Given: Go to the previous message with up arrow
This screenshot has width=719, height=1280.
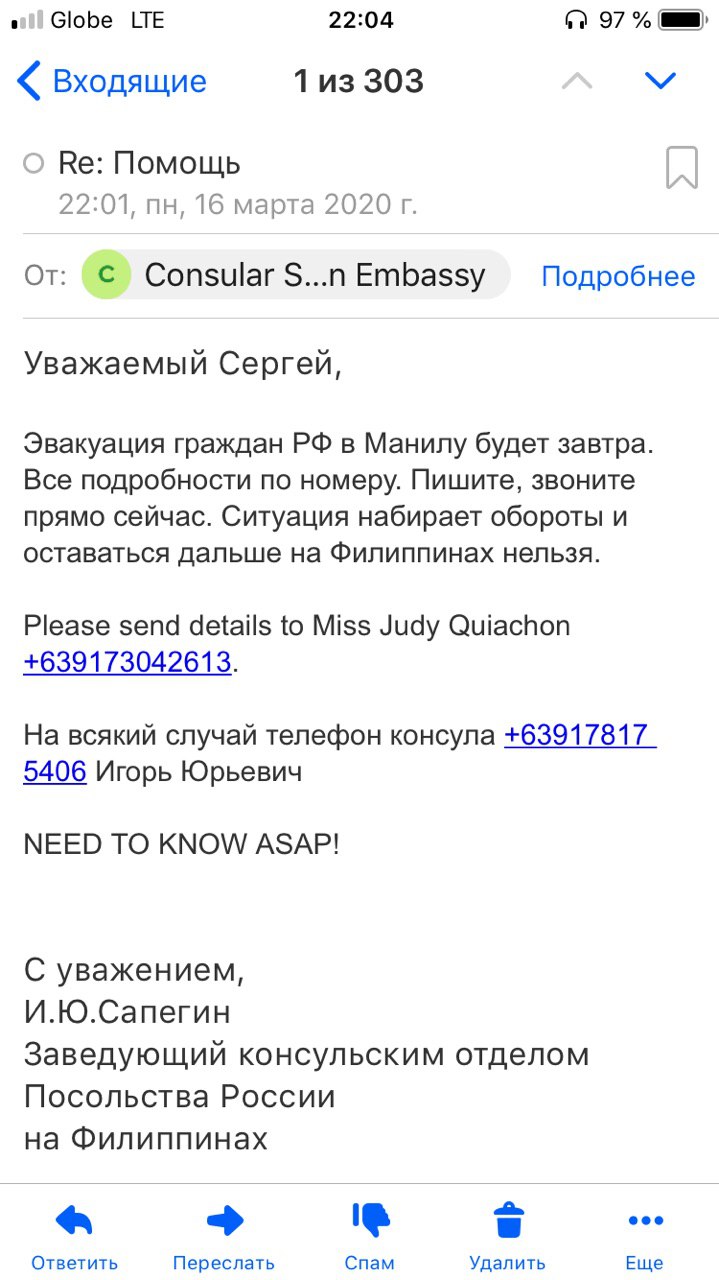Looking at the screenshot, I should (x=577, y=81).
